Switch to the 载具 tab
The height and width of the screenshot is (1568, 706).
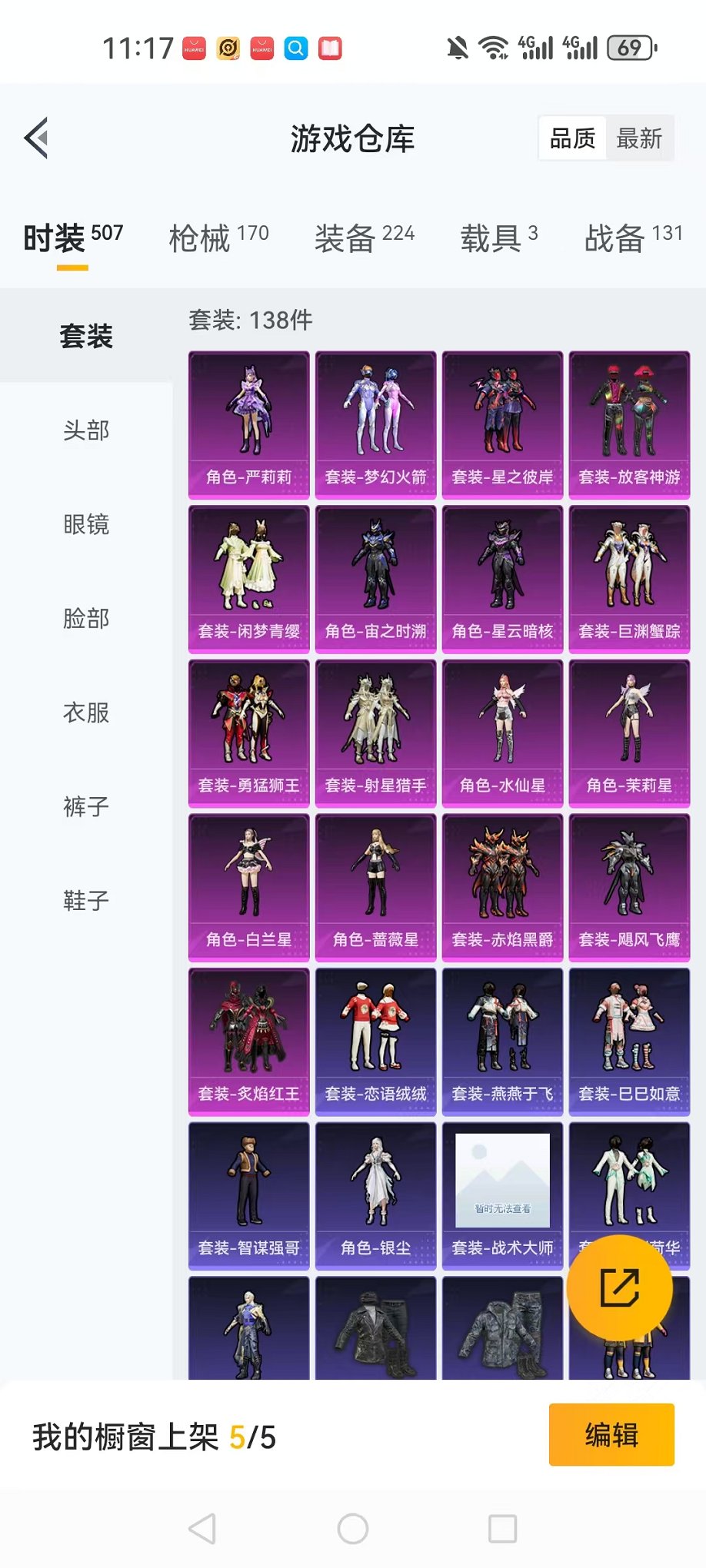(498, 238)
